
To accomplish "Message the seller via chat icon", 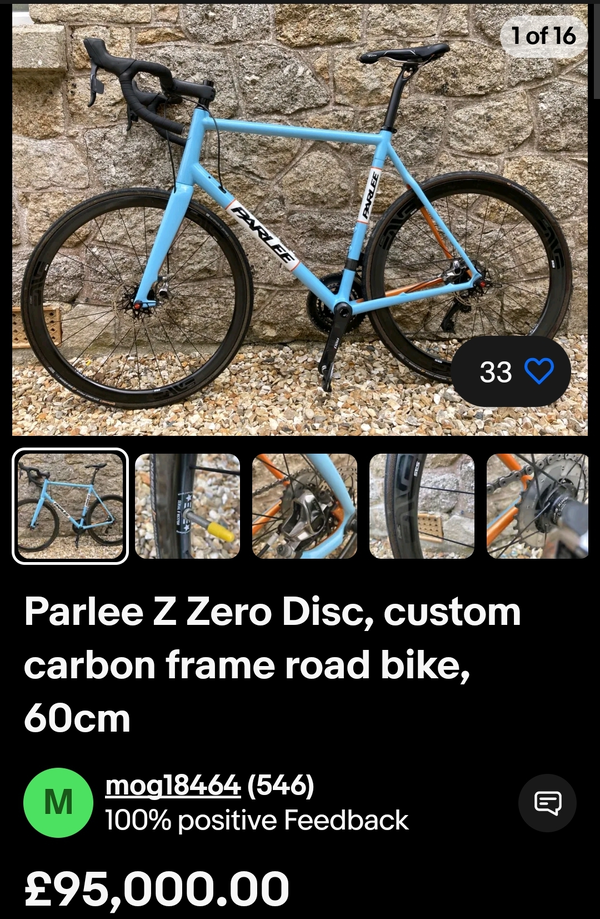I will [547, 803].
